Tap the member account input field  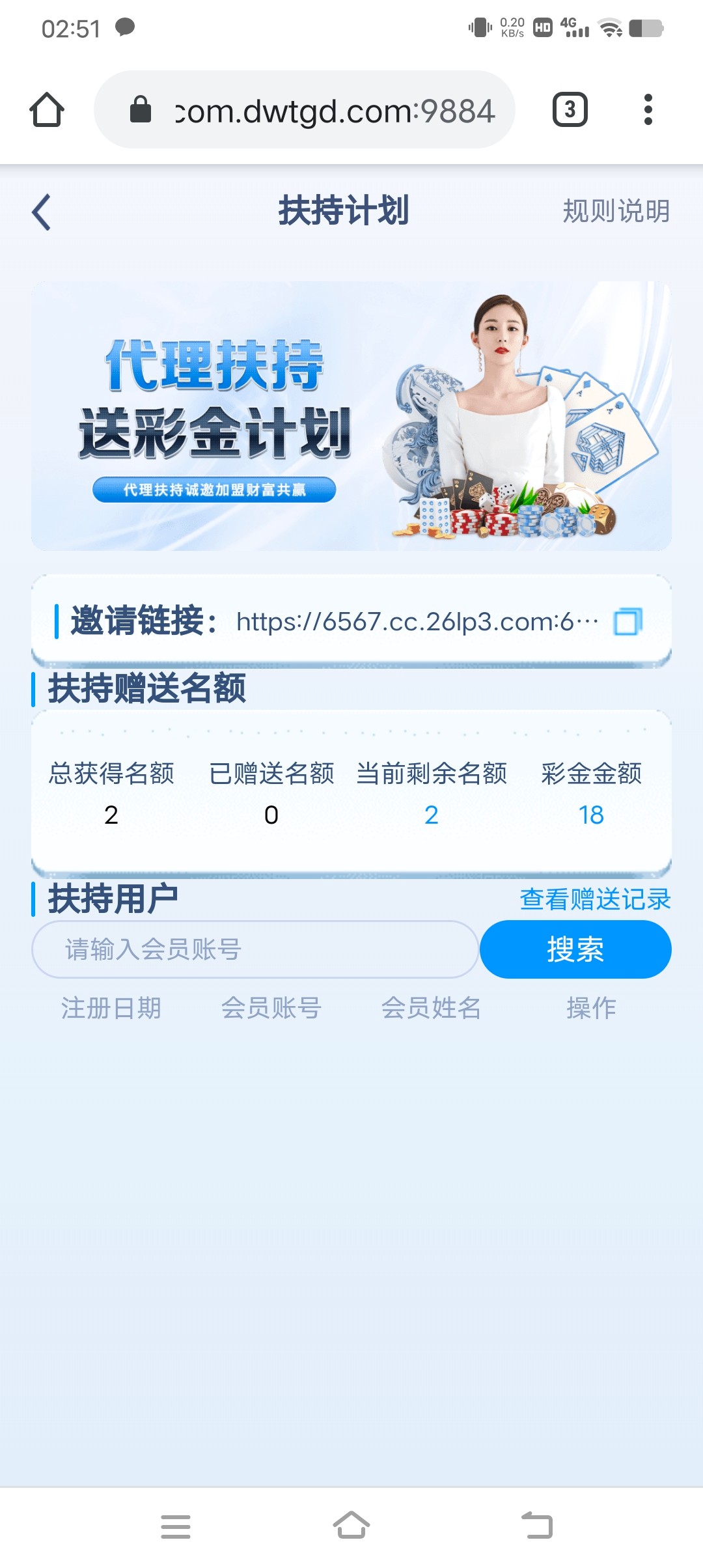pos(255,949)
